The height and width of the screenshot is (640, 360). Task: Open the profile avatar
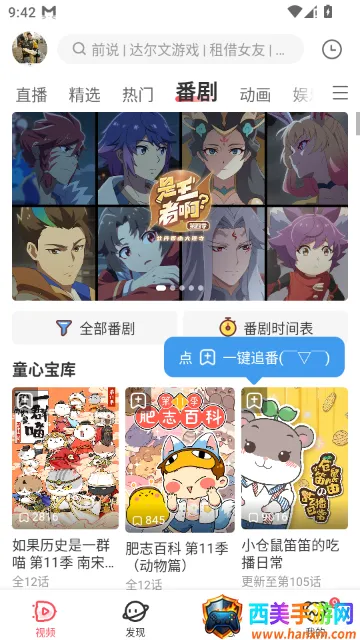[29, 49]
